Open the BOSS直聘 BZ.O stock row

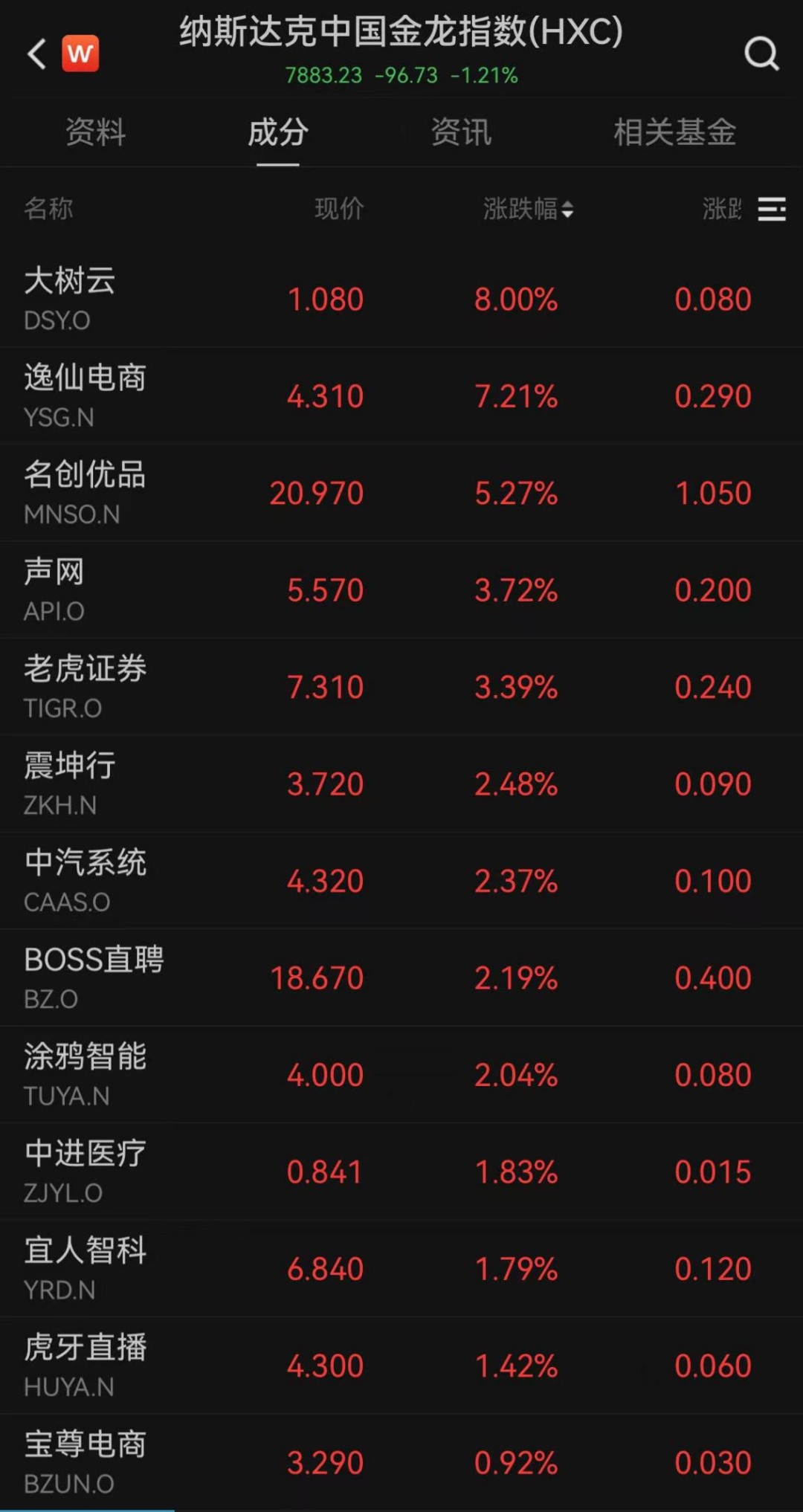(x=401, y=978)
